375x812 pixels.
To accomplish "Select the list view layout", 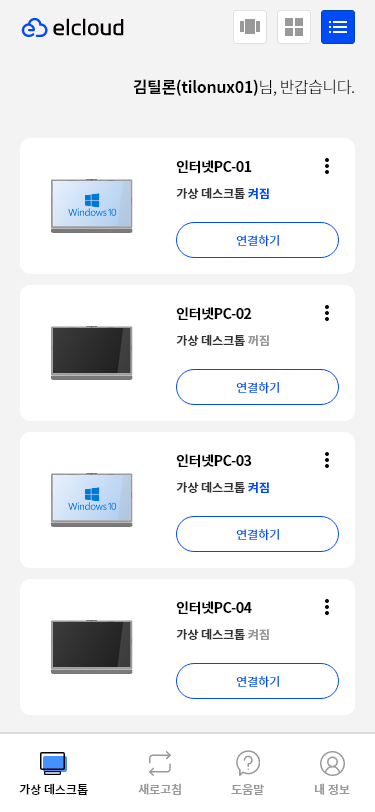I will click(x=338, y=27).
